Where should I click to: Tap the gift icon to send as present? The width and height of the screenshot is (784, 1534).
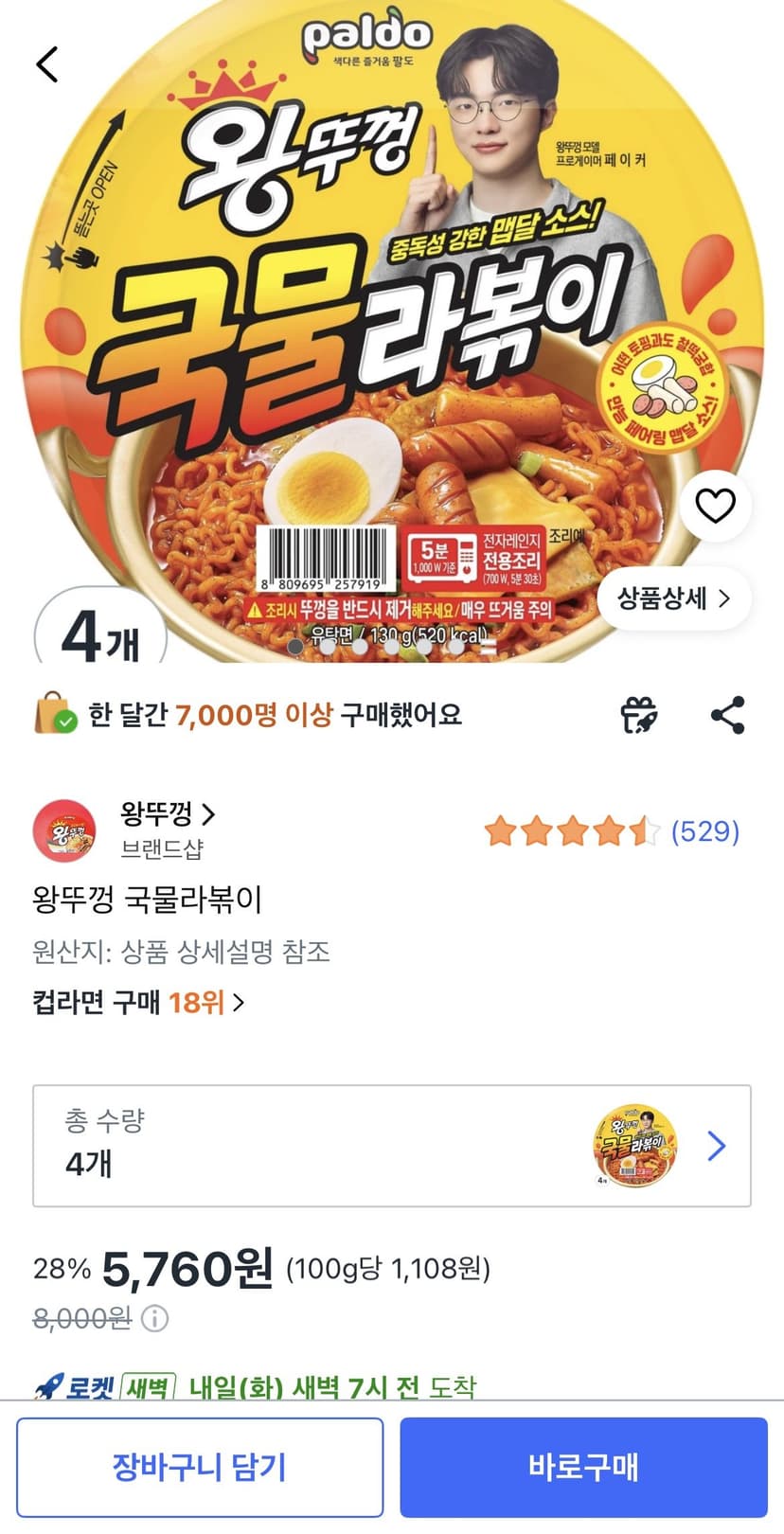click(639, 715)
